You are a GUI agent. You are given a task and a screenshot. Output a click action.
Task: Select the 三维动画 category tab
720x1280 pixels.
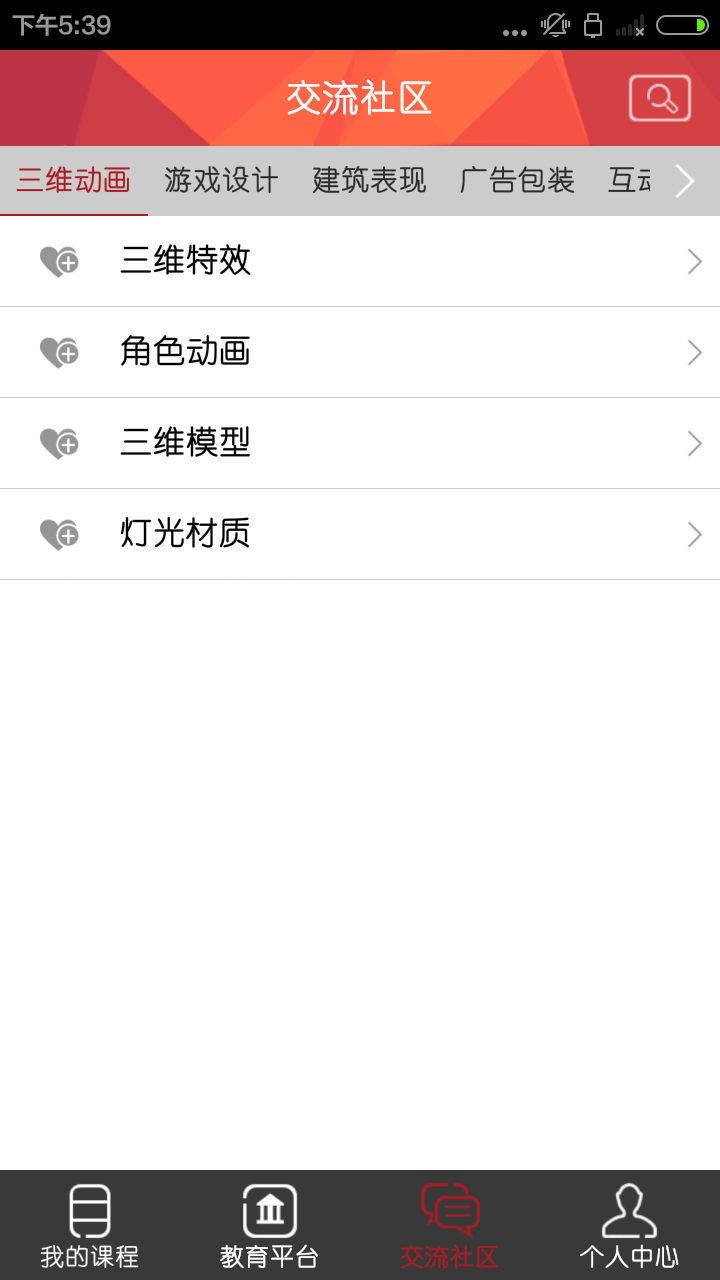tap(74, 181)
